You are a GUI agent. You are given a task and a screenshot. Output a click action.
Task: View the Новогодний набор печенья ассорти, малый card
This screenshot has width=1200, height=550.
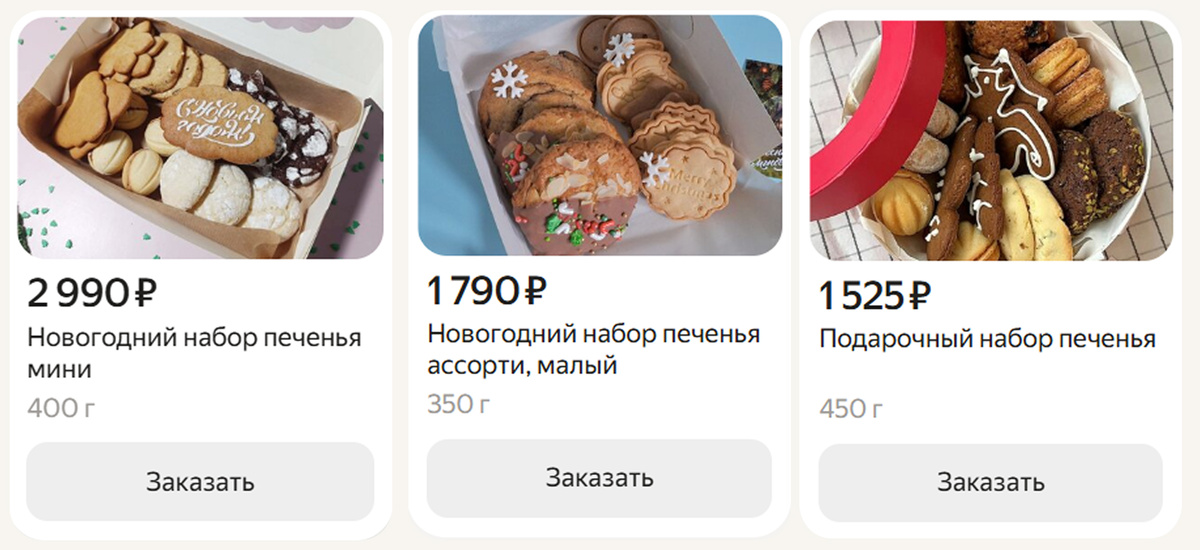[x=599, y=135]
